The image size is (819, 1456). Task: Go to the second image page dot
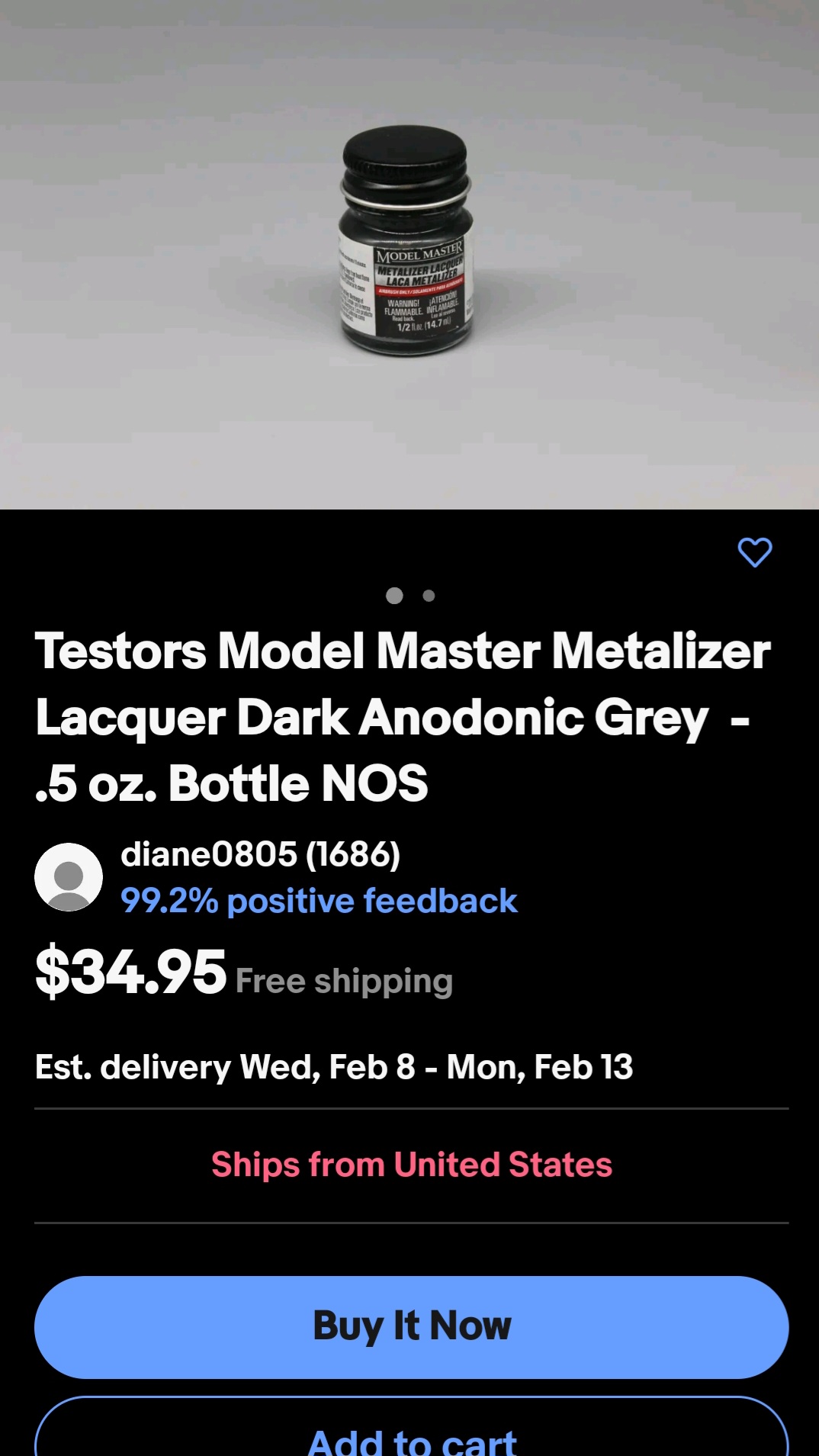[x=429, y=596]
